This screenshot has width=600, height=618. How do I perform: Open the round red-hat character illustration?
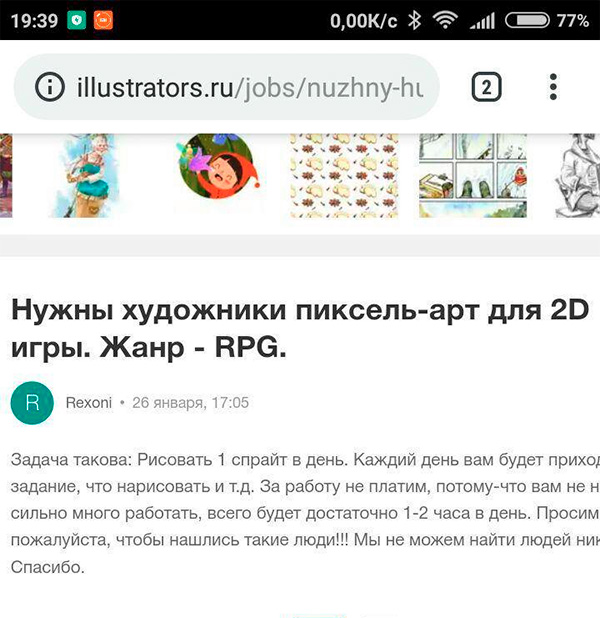[x=216, y=170]
